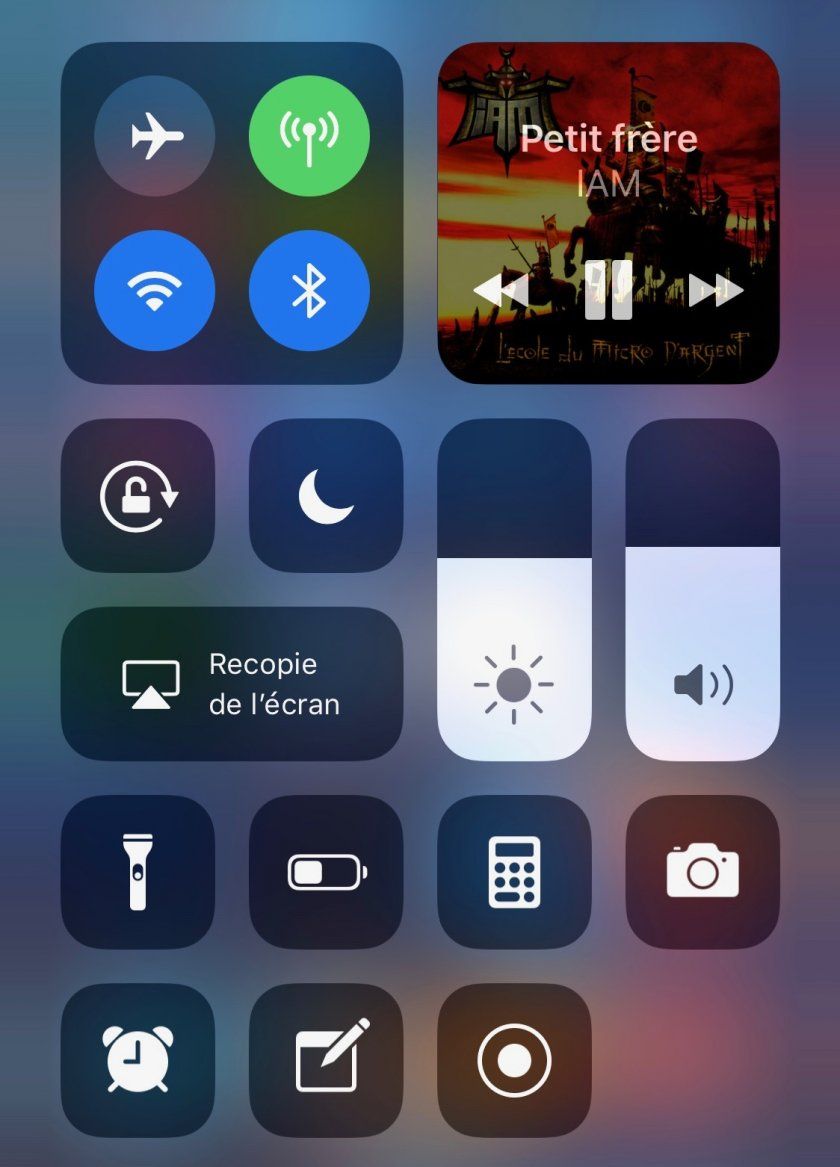Tap the brightness slider
The height and width of the screenshot is (1167, 840).
click(514, 590)
